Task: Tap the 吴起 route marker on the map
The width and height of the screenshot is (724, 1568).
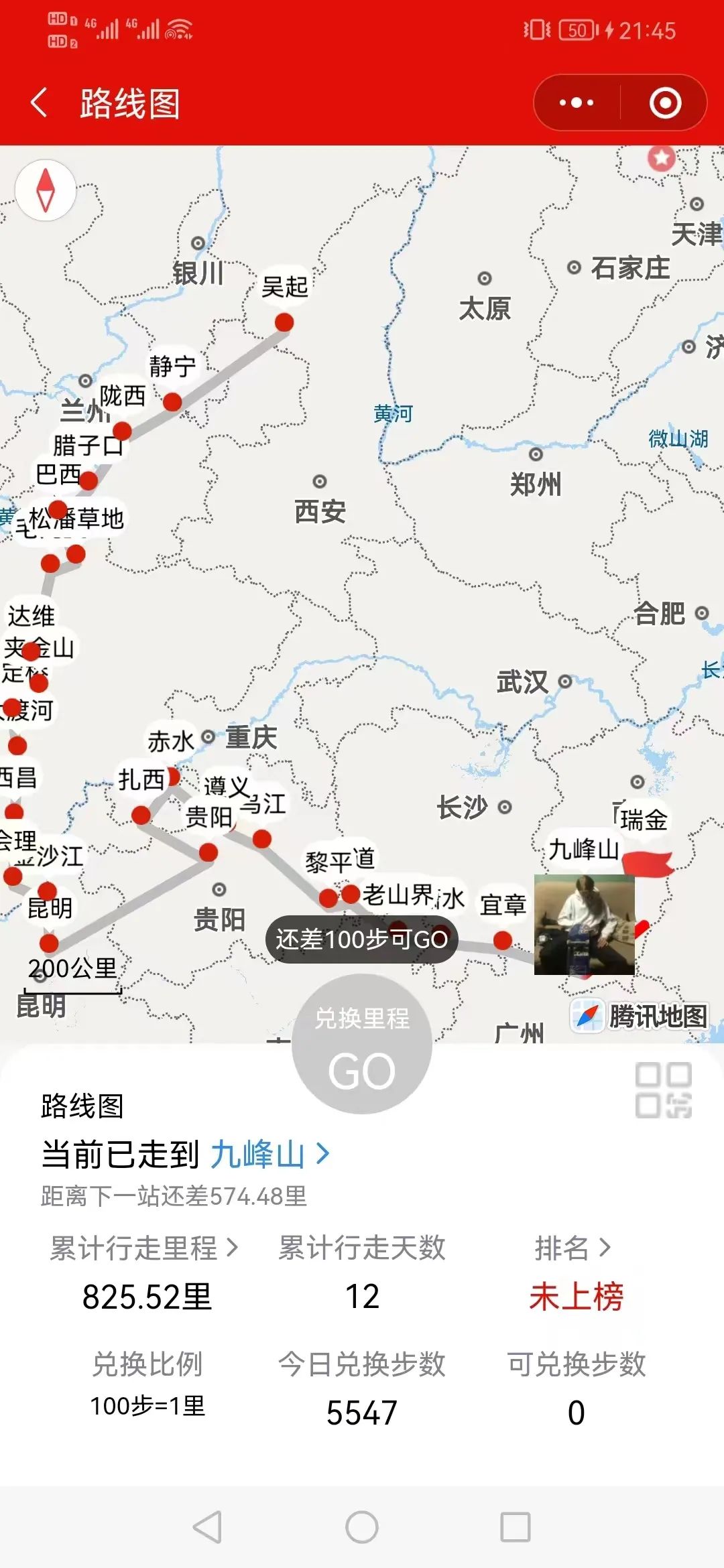Action: pos(284,322)
